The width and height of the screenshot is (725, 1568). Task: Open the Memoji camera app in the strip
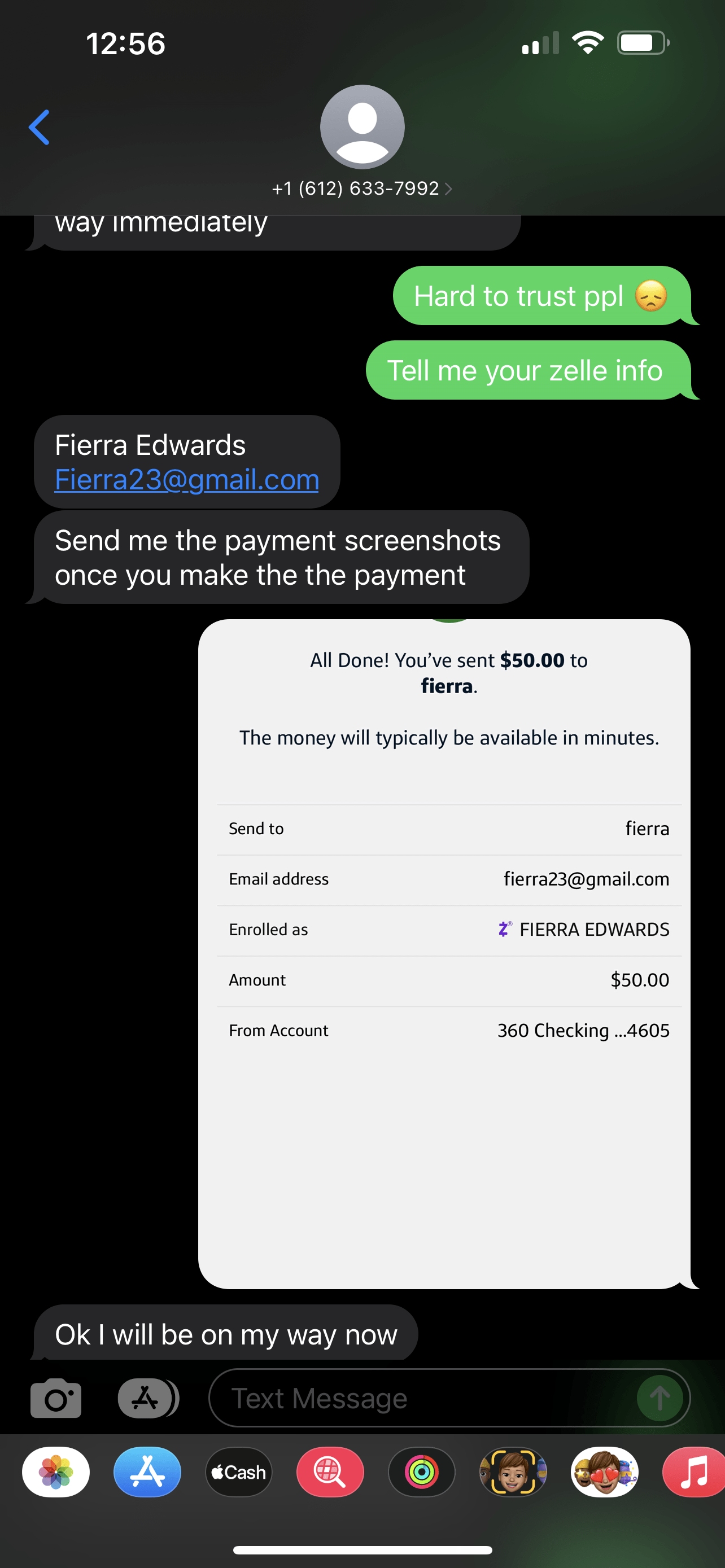point(513,1472)
